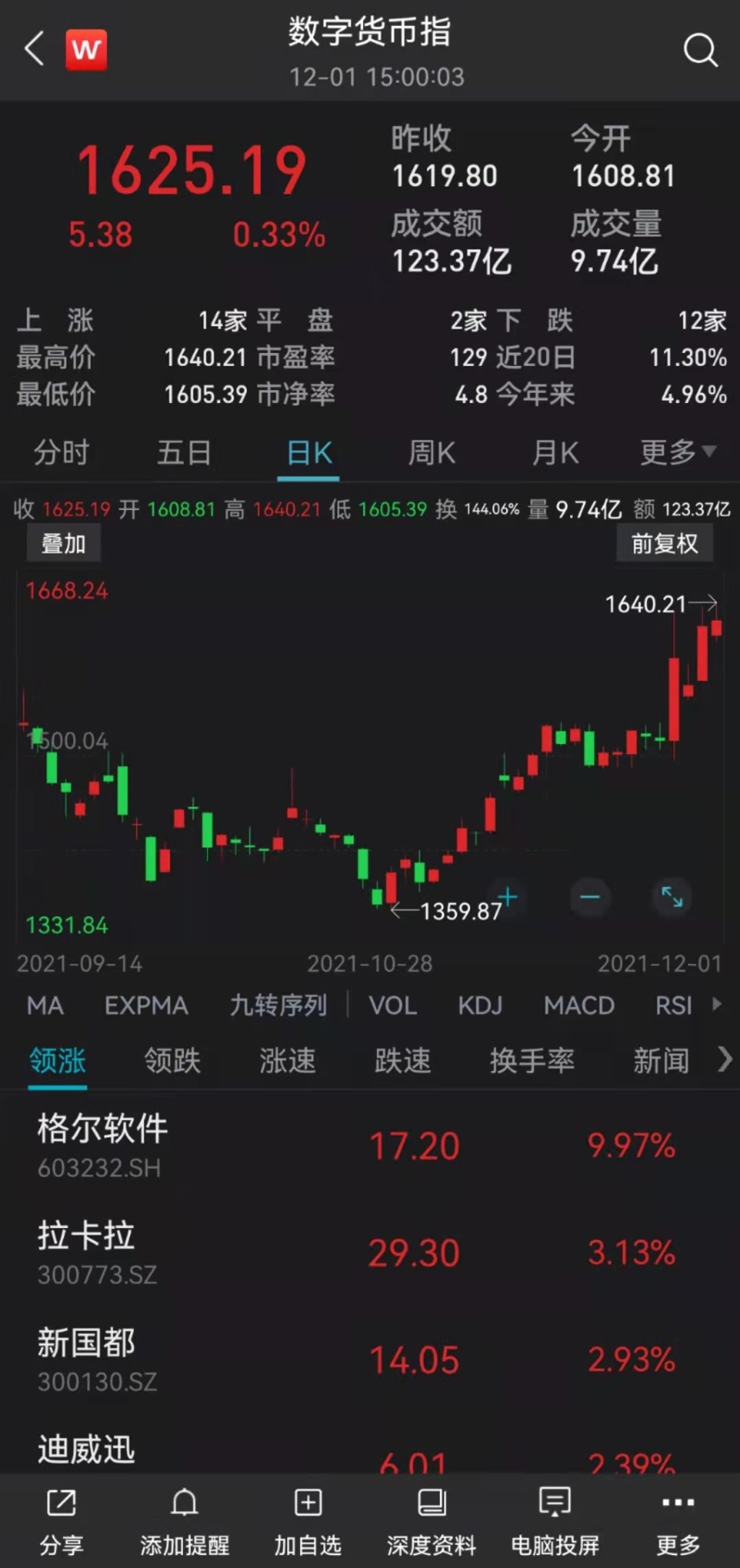
Task: Open the 前复权 adjustment option
Action: click(664, 543)
